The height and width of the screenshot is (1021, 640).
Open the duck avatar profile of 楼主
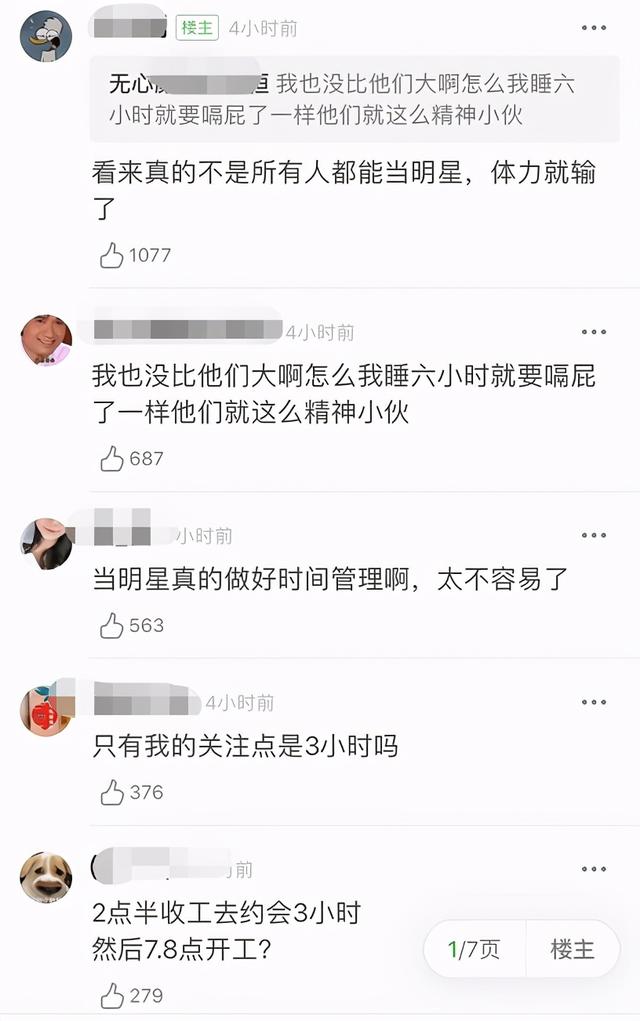tap(46, 37)
